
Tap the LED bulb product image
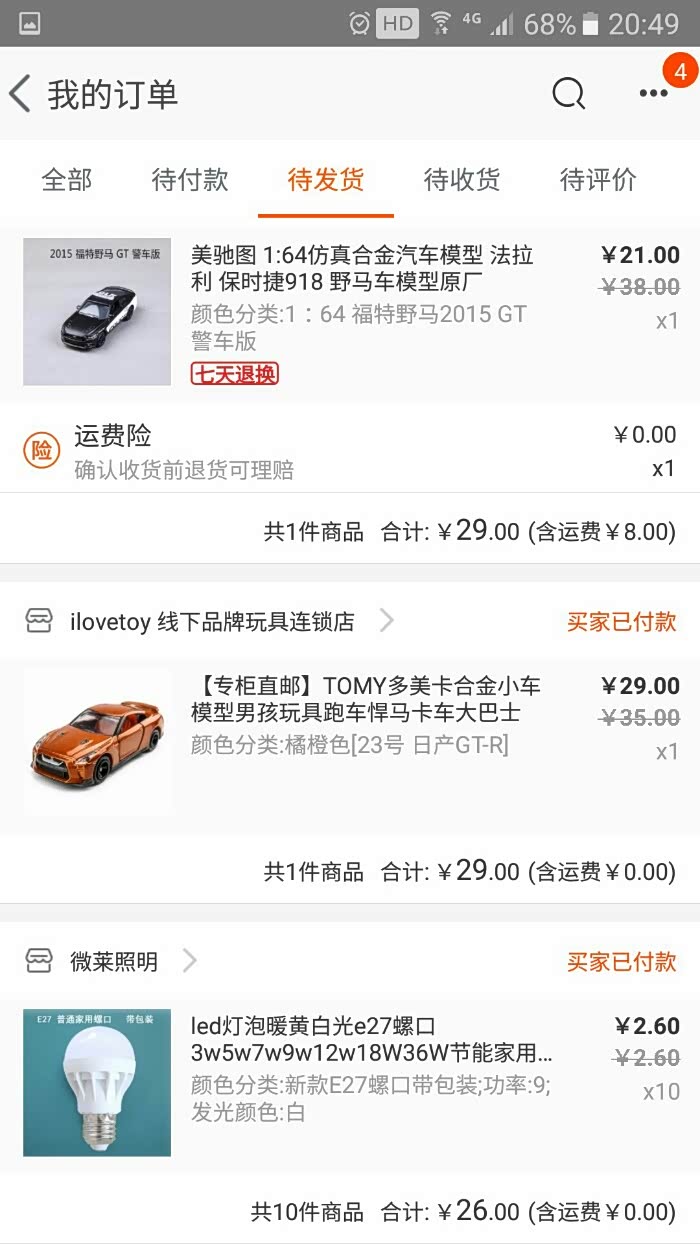tap(97, 1082)
